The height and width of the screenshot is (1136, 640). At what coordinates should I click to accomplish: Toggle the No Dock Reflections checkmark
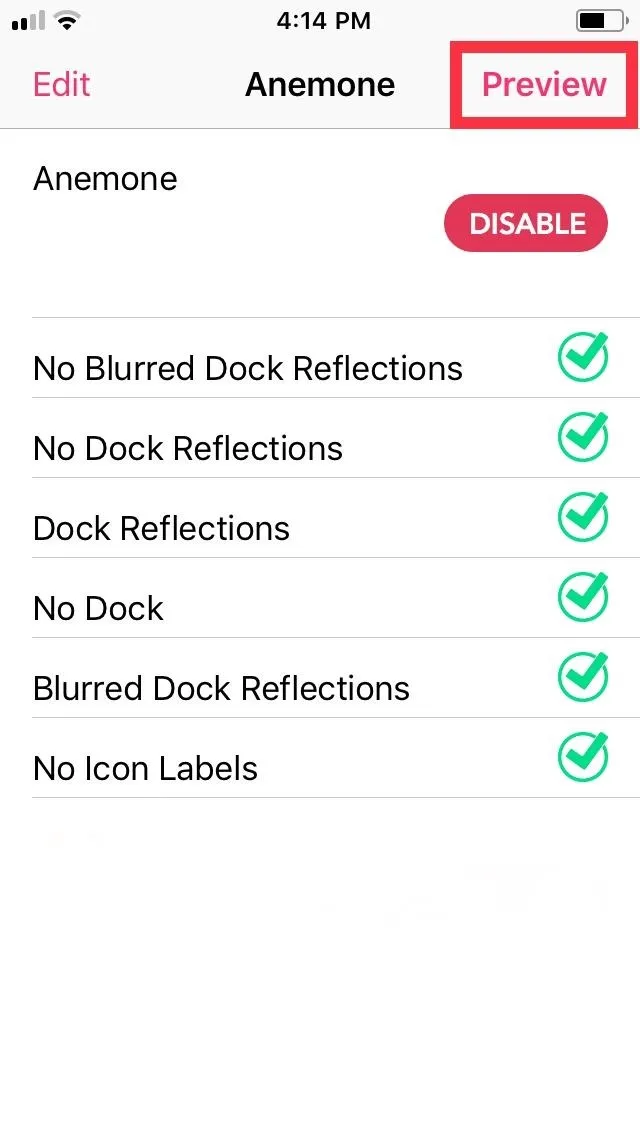[x=583, y=438]
